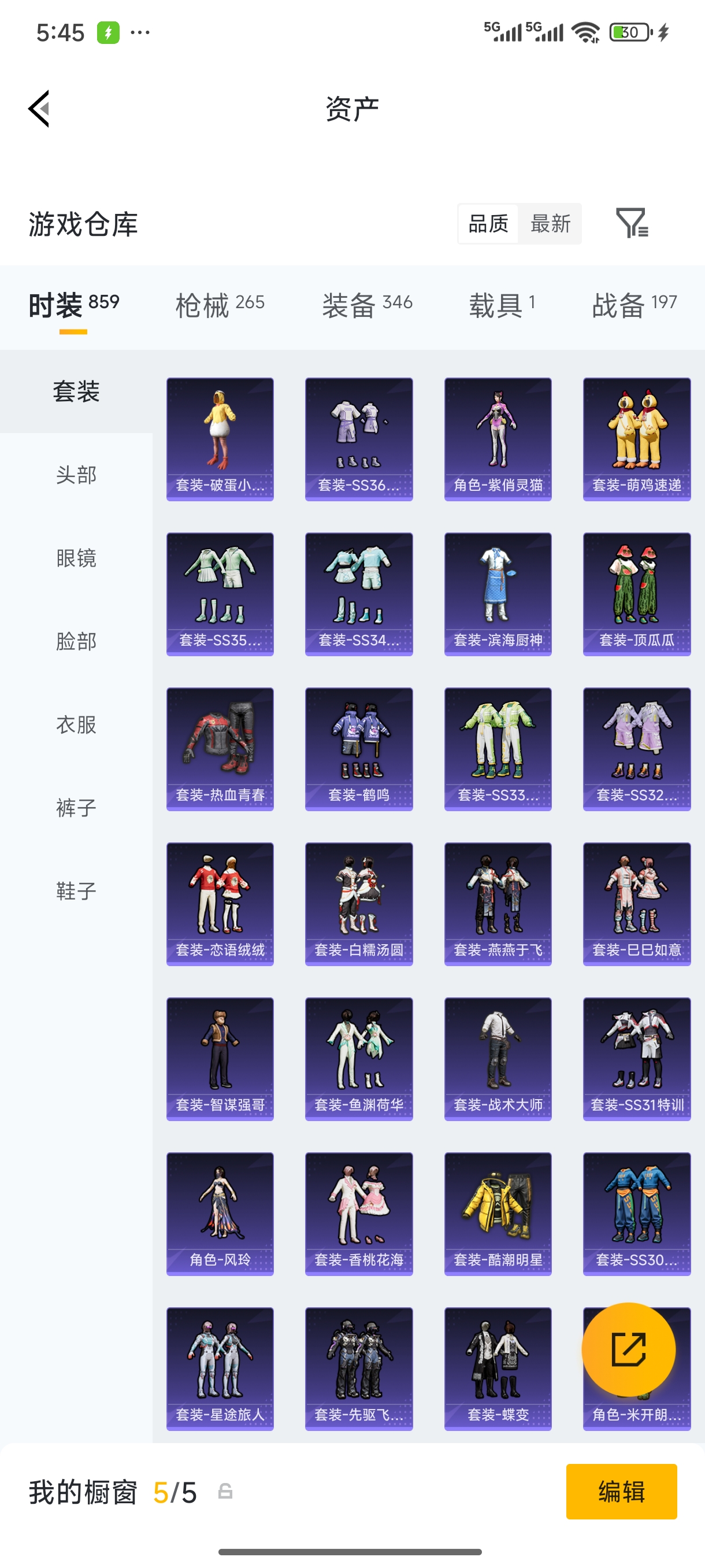Screen dimensions: 705x1568
Task: View the 套装-酷潮明星 outfit
Action: click(498, 1213)
